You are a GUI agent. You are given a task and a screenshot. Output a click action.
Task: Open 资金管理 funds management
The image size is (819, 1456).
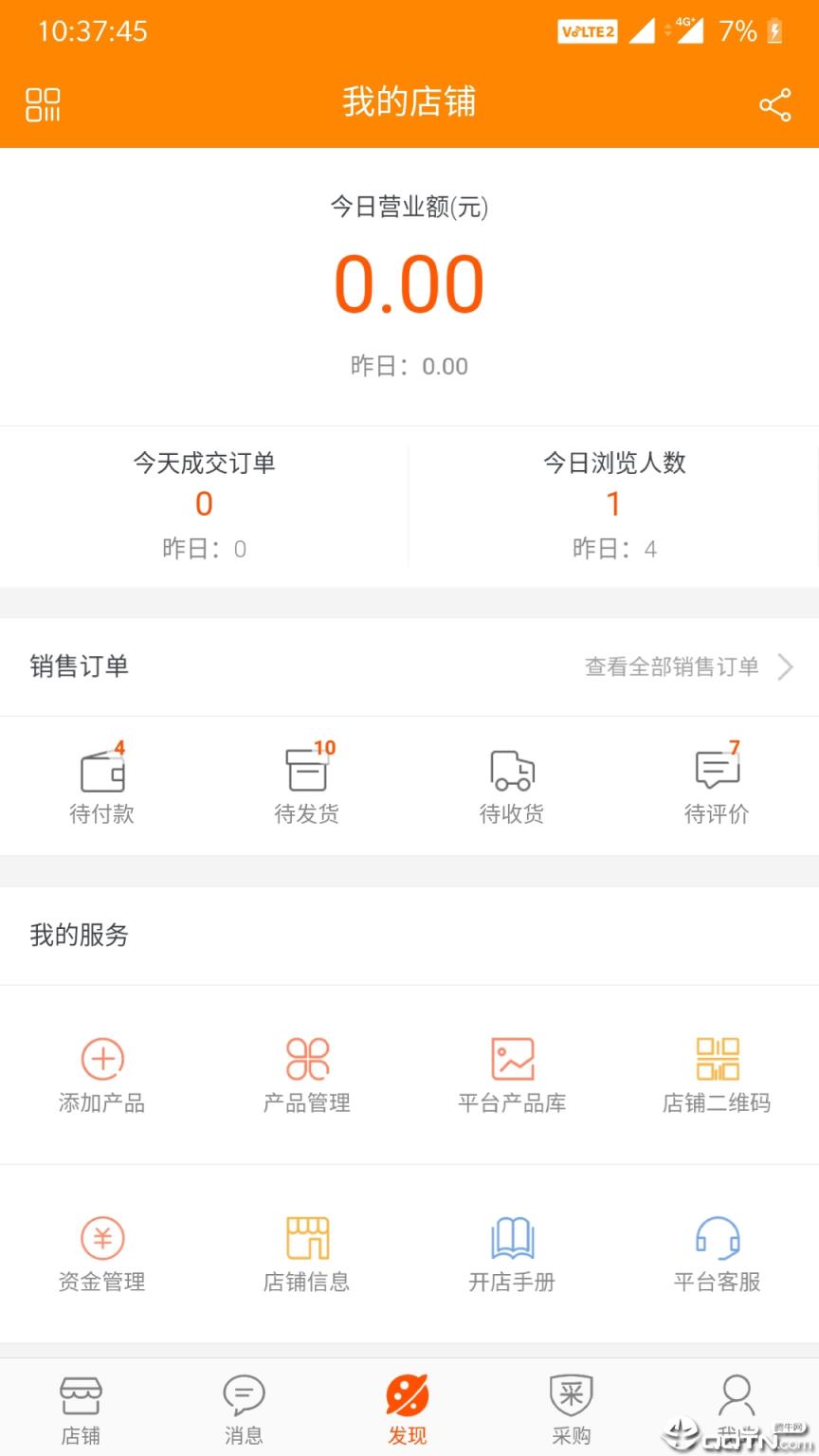[101, 1251]
